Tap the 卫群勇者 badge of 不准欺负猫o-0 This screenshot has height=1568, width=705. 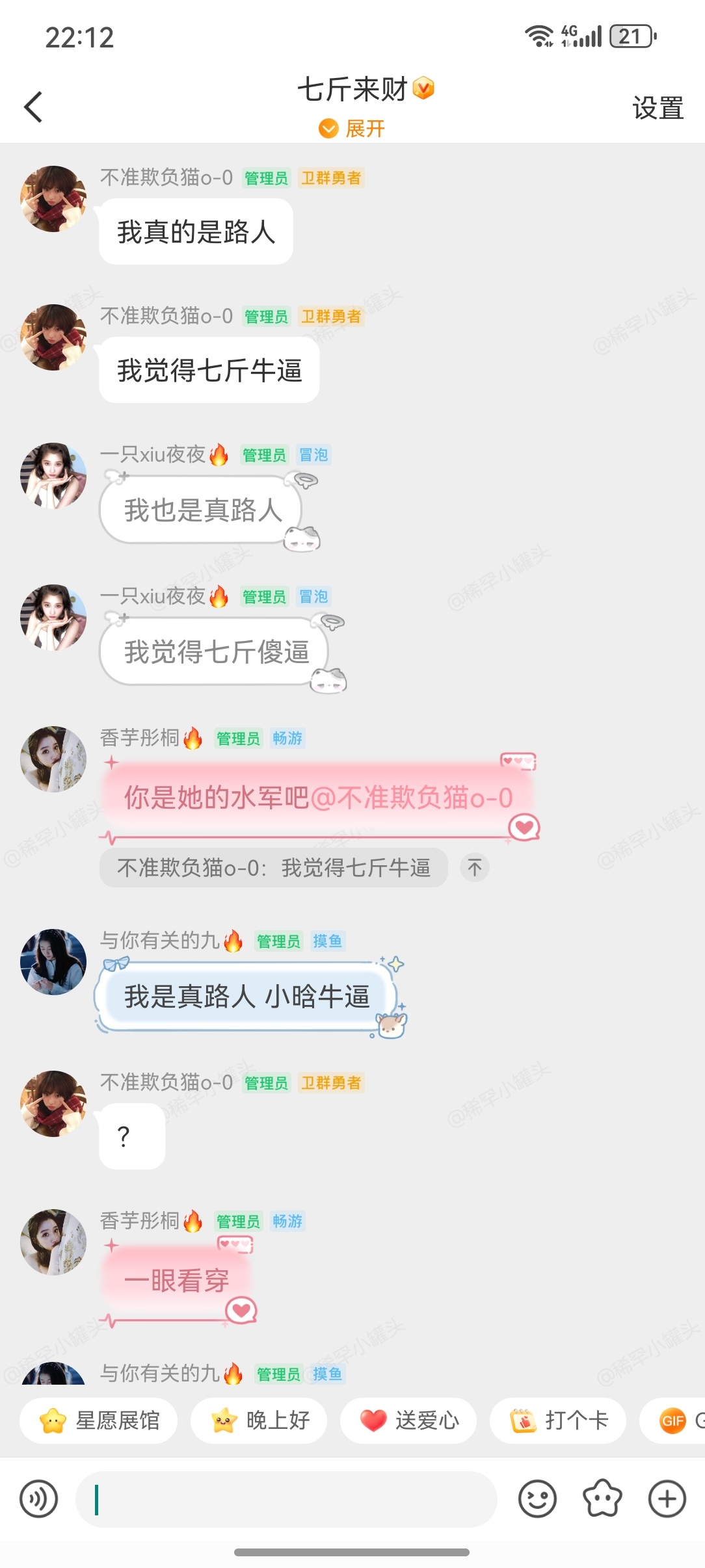(x=332, y=177)
